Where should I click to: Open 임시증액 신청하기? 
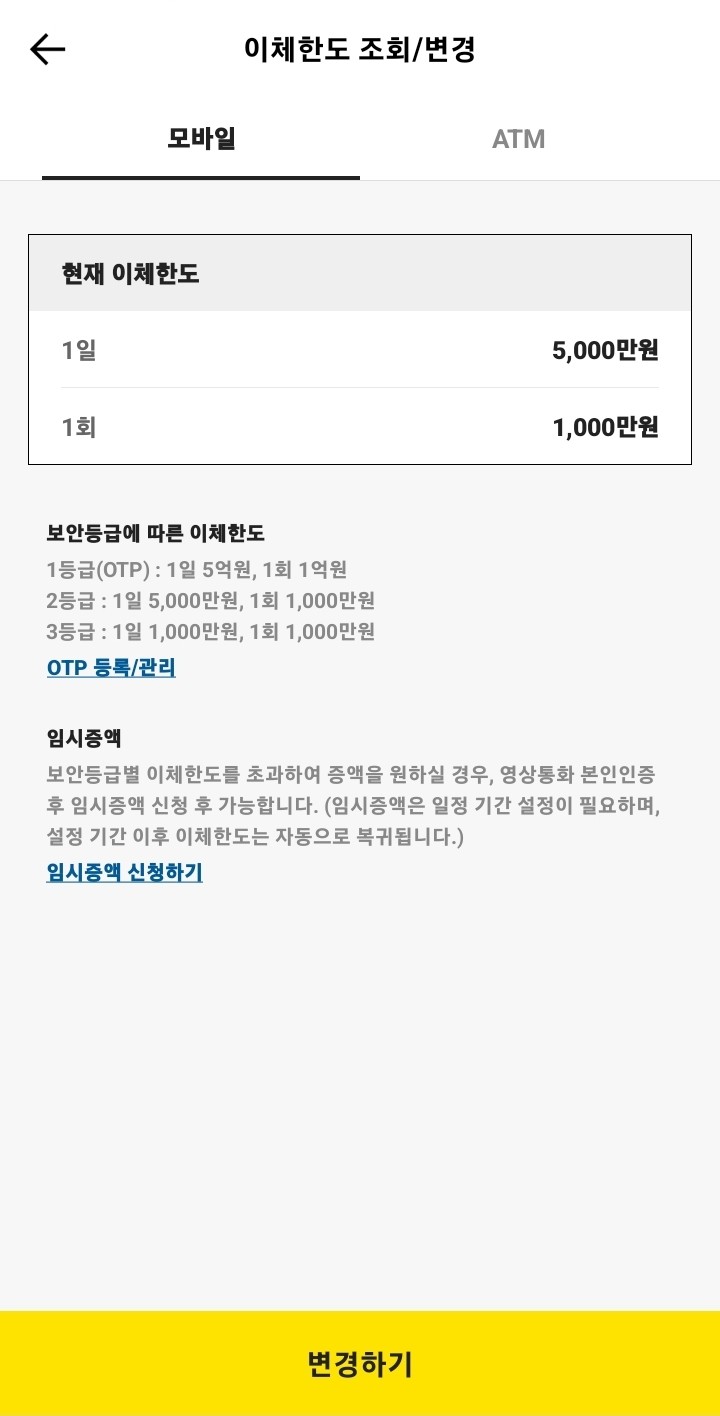click(x=125, y=873)
